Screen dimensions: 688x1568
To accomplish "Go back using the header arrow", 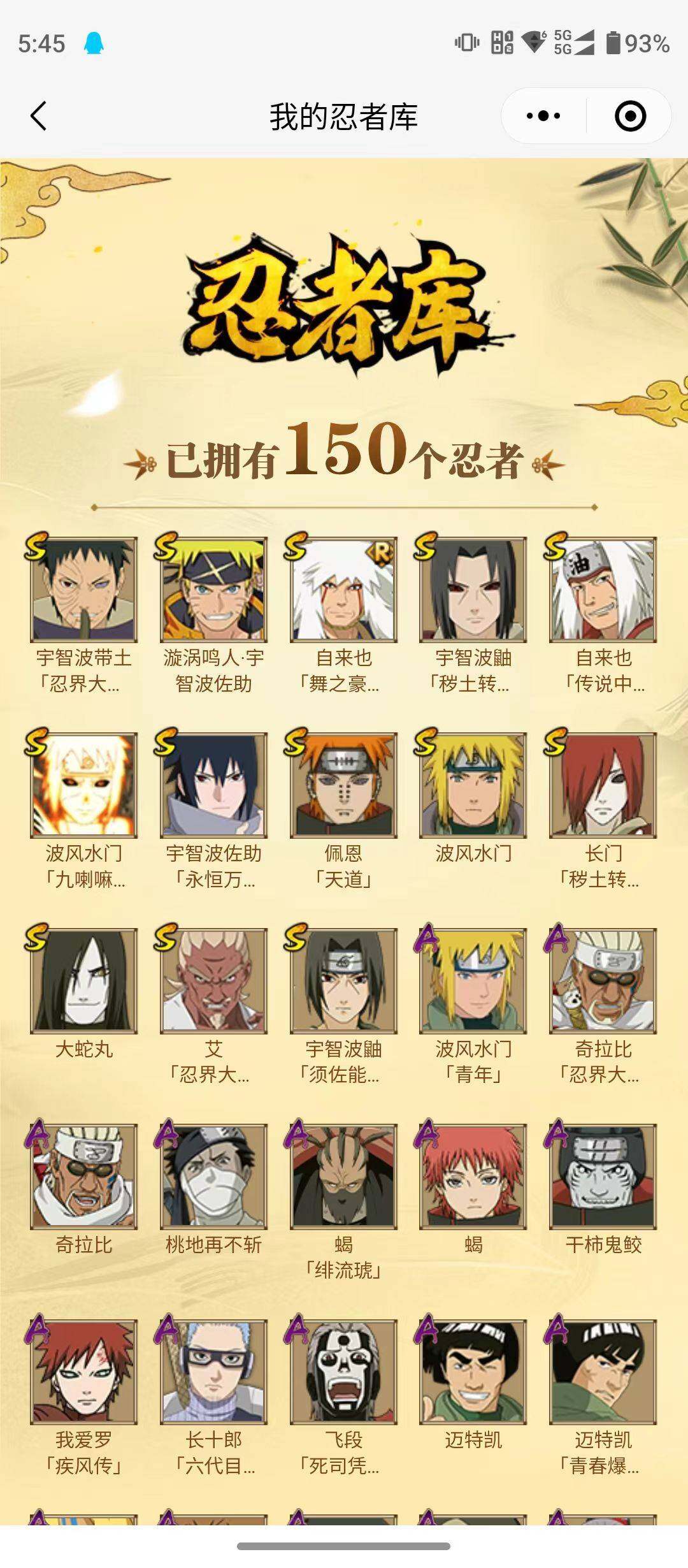I will (38, 116).
